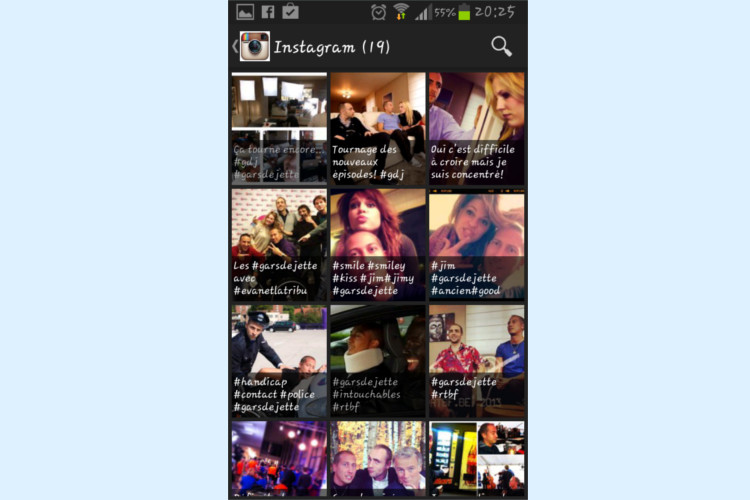The width and height of the screenshot is (750, 500).
Task: Open the #smile #smiley #kiss photo
Action: pos(378,245)
